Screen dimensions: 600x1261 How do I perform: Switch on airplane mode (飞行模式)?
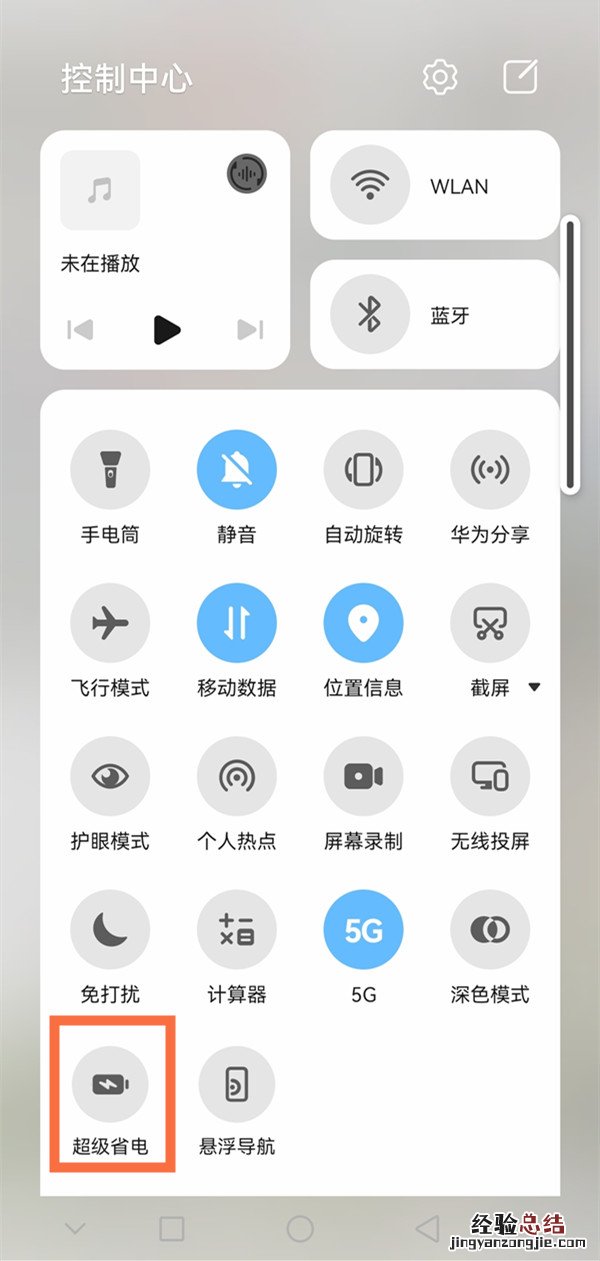110,623
